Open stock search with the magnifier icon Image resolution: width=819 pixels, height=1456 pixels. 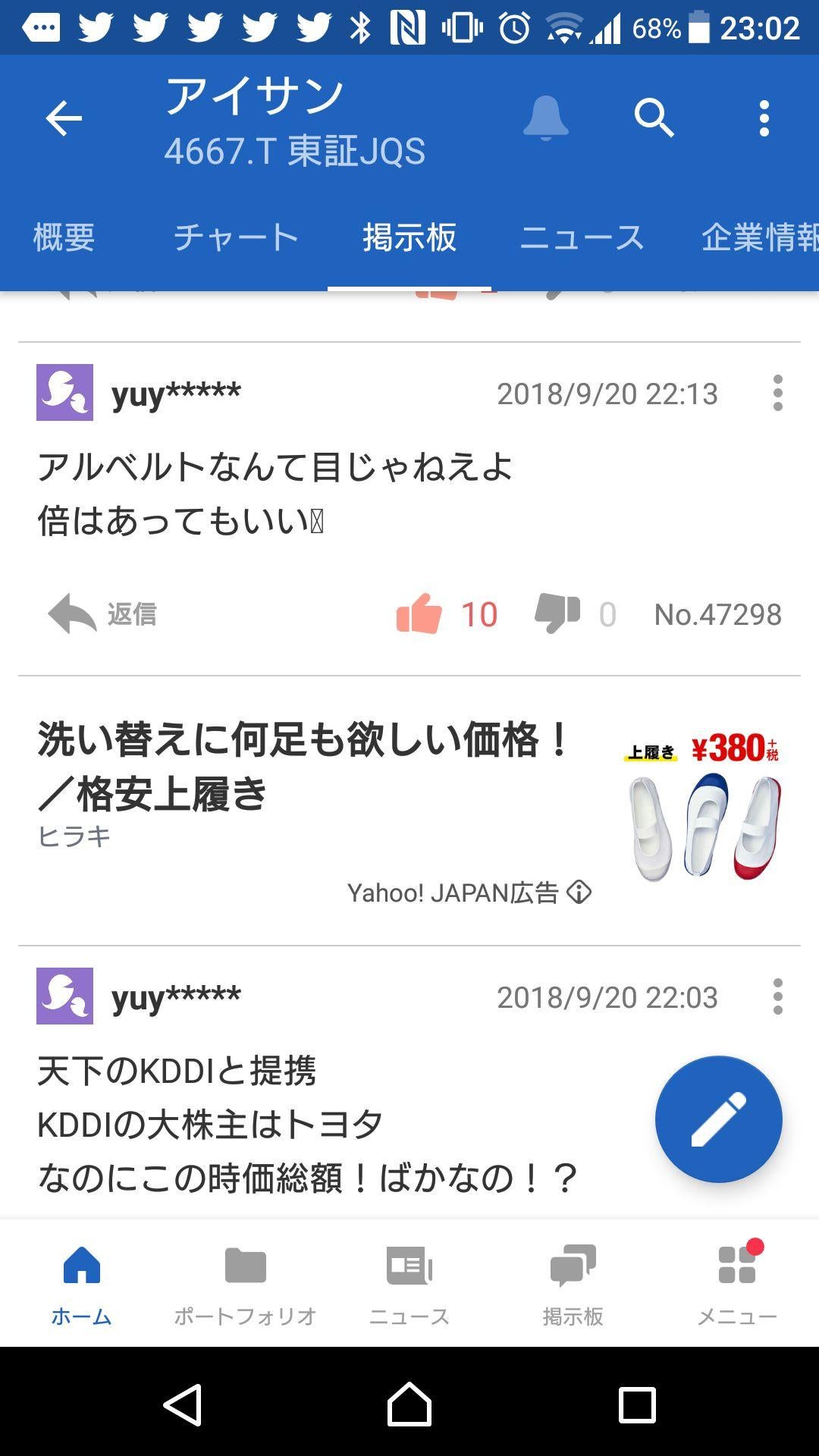point(655,118)
